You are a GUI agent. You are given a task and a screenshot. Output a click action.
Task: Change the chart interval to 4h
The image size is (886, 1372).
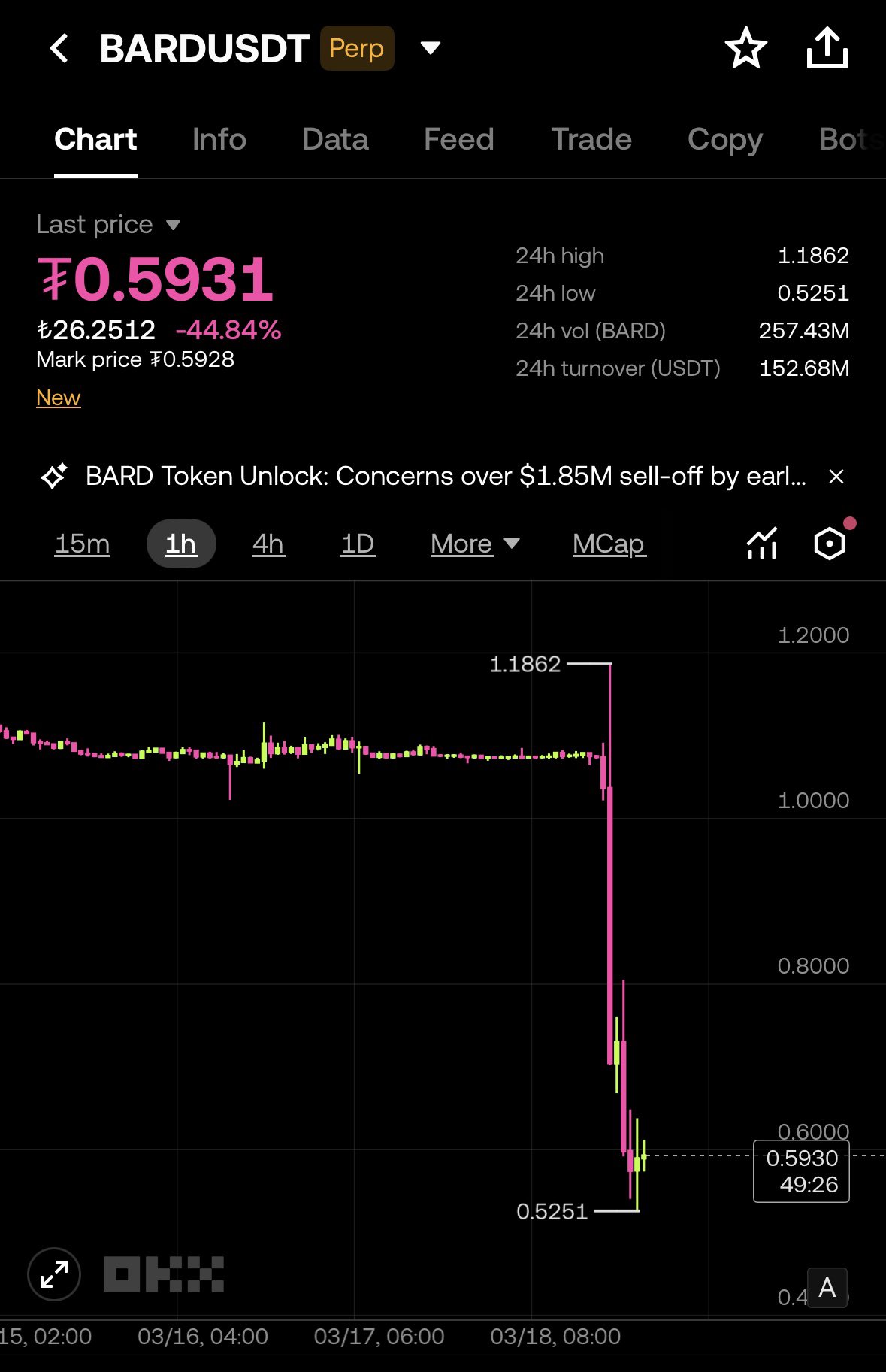coord(268,544)
